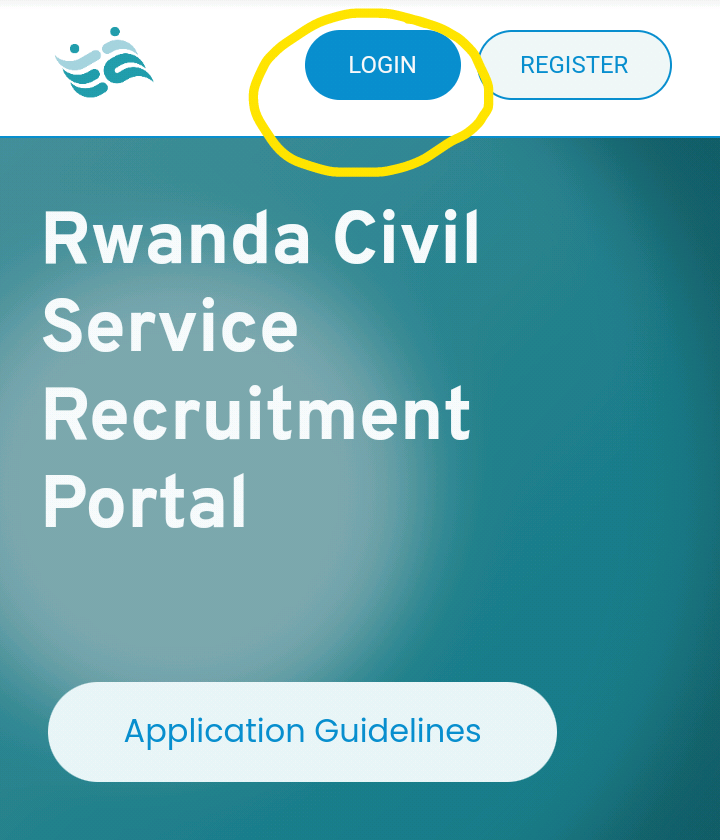Viewport: 720px width, 840px height.
Task: View the Application Guidelines
Action: (x=302, y=731)
